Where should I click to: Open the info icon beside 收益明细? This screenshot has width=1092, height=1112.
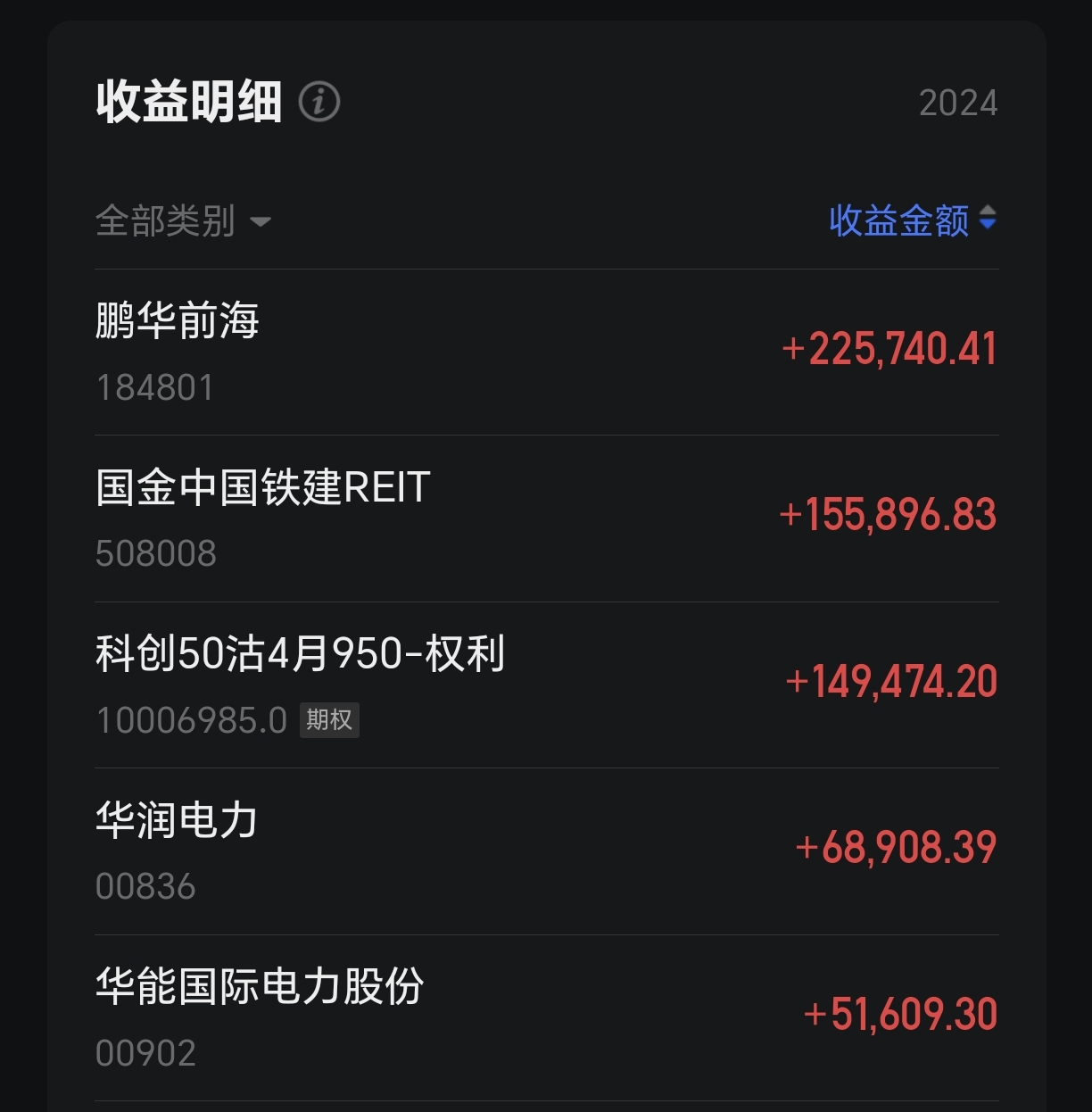318,102
